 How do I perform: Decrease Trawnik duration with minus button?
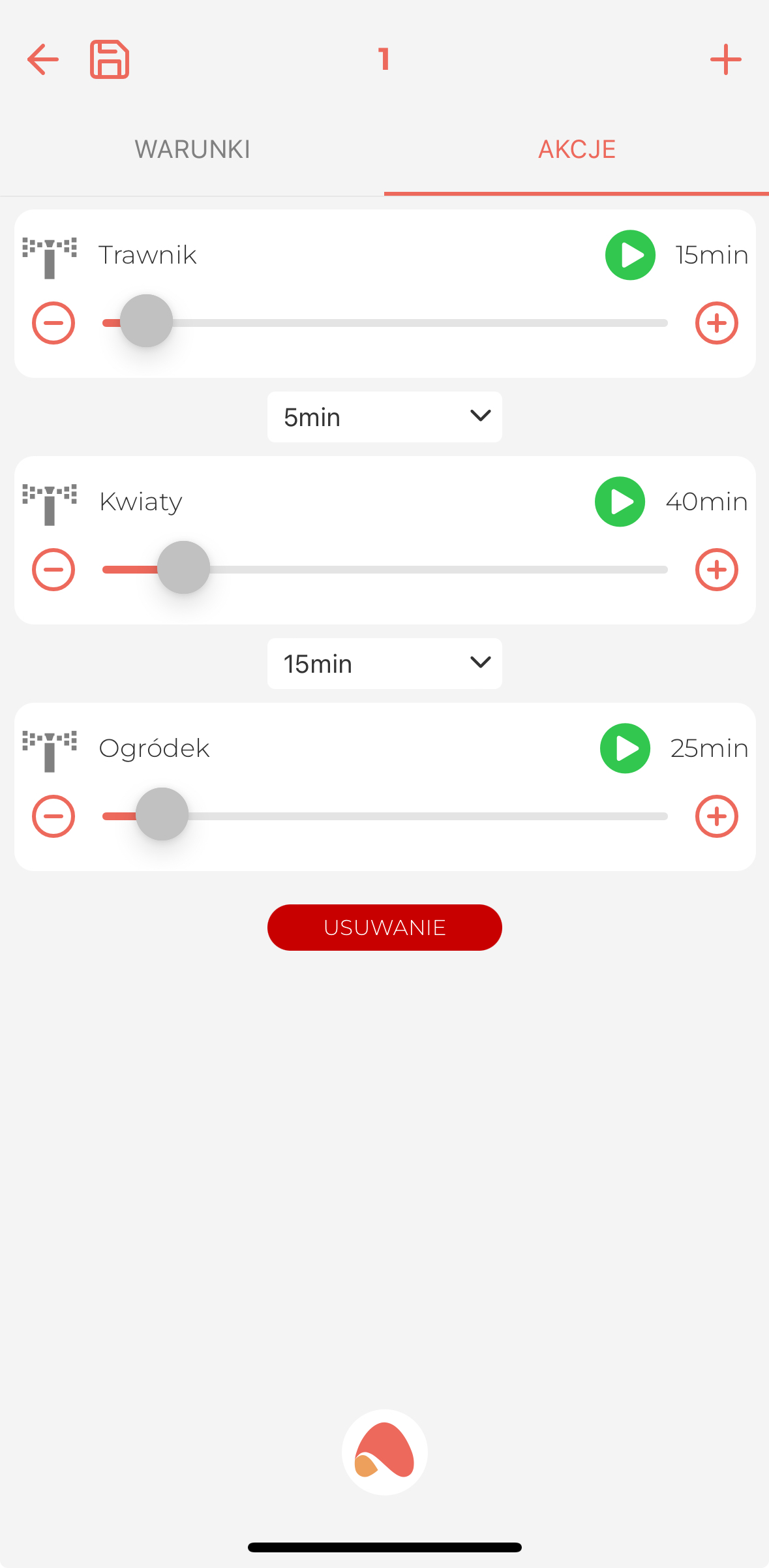click(x=53, y=323)
